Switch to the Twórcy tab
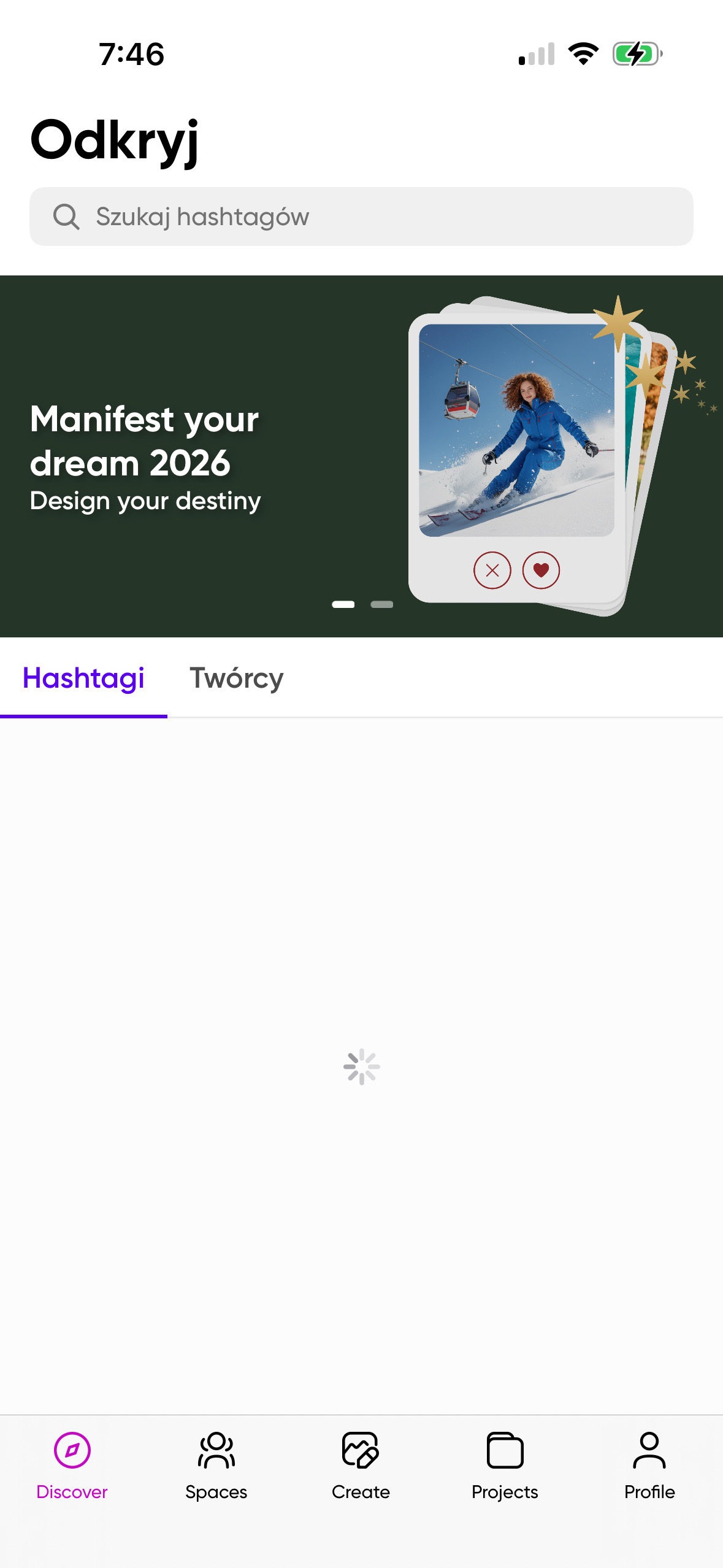The image size is (723, 1568). [236, 678]
